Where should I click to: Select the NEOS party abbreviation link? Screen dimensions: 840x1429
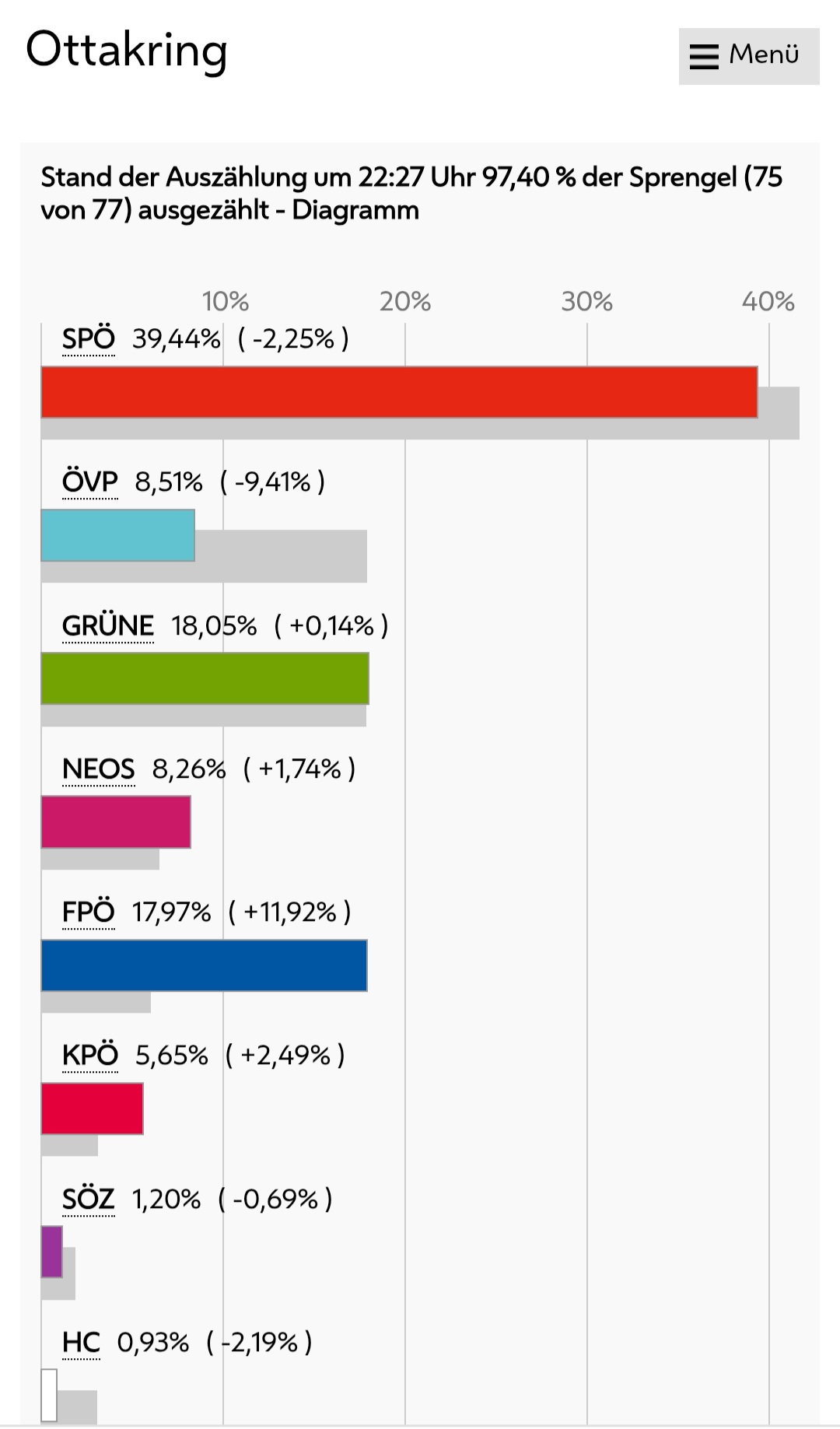[99, 769]
